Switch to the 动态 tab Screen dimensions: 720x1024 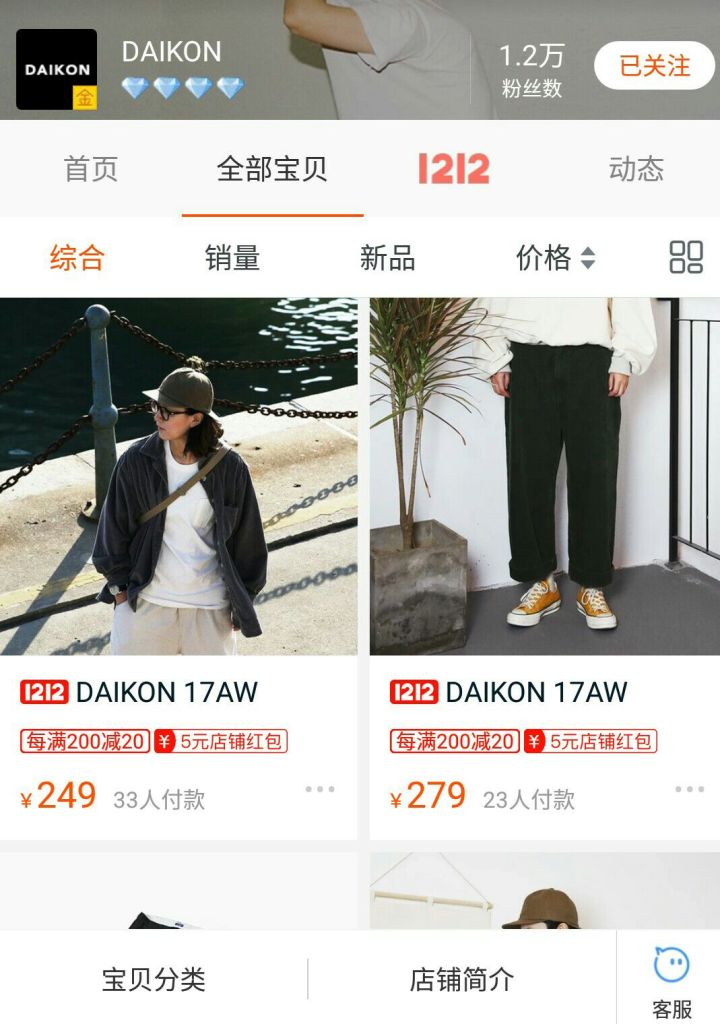click(636, 169)
